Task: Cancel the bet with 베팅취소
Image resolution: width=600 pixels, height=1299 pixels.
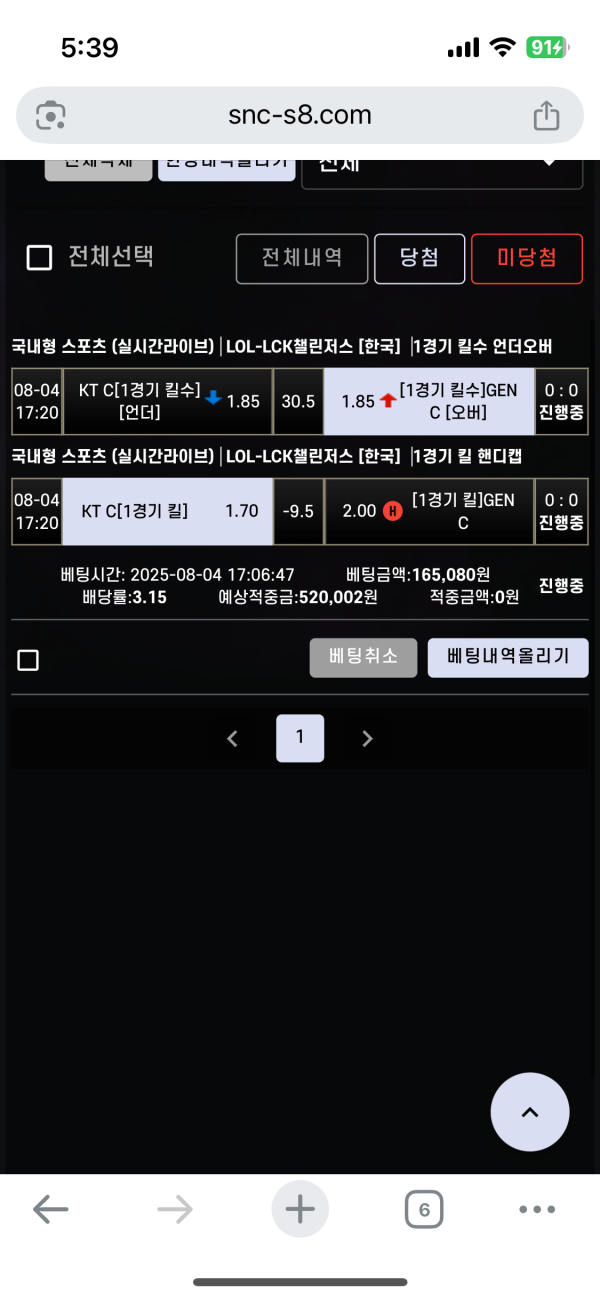Action: point(363,657)
